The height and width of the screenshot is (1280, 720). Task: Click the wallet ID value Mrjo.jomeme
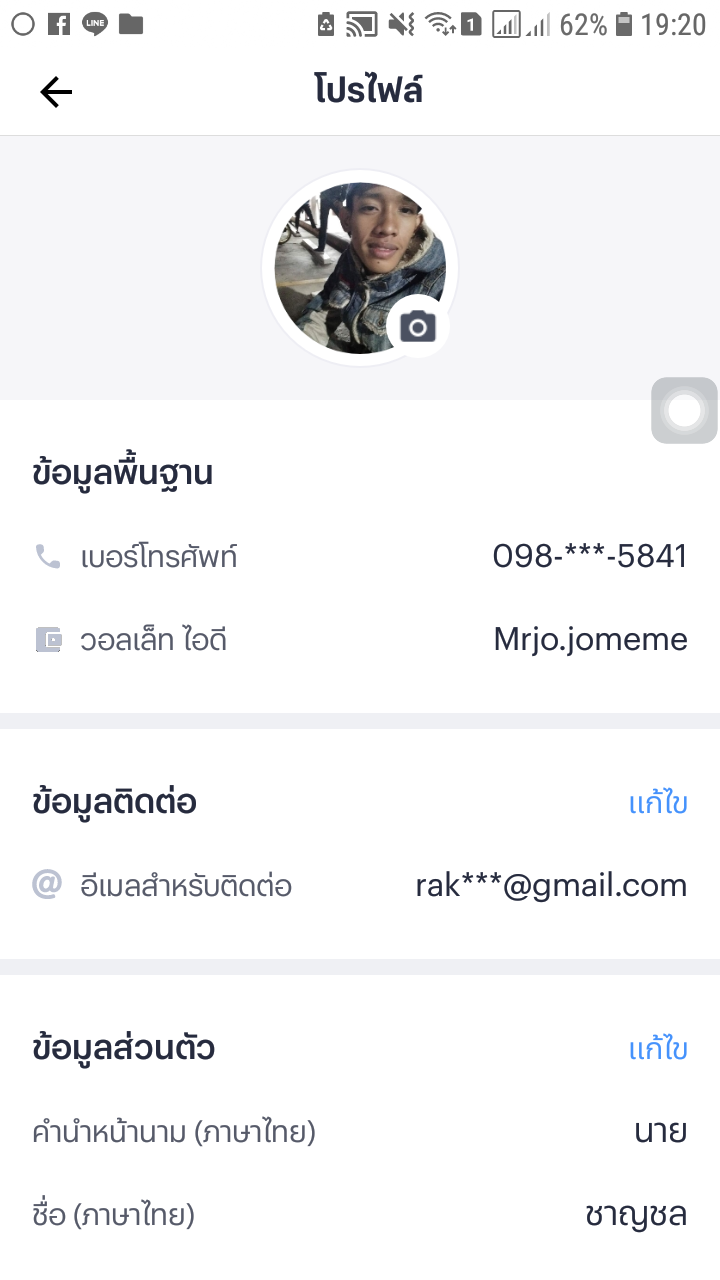click(x=589, y=638)
